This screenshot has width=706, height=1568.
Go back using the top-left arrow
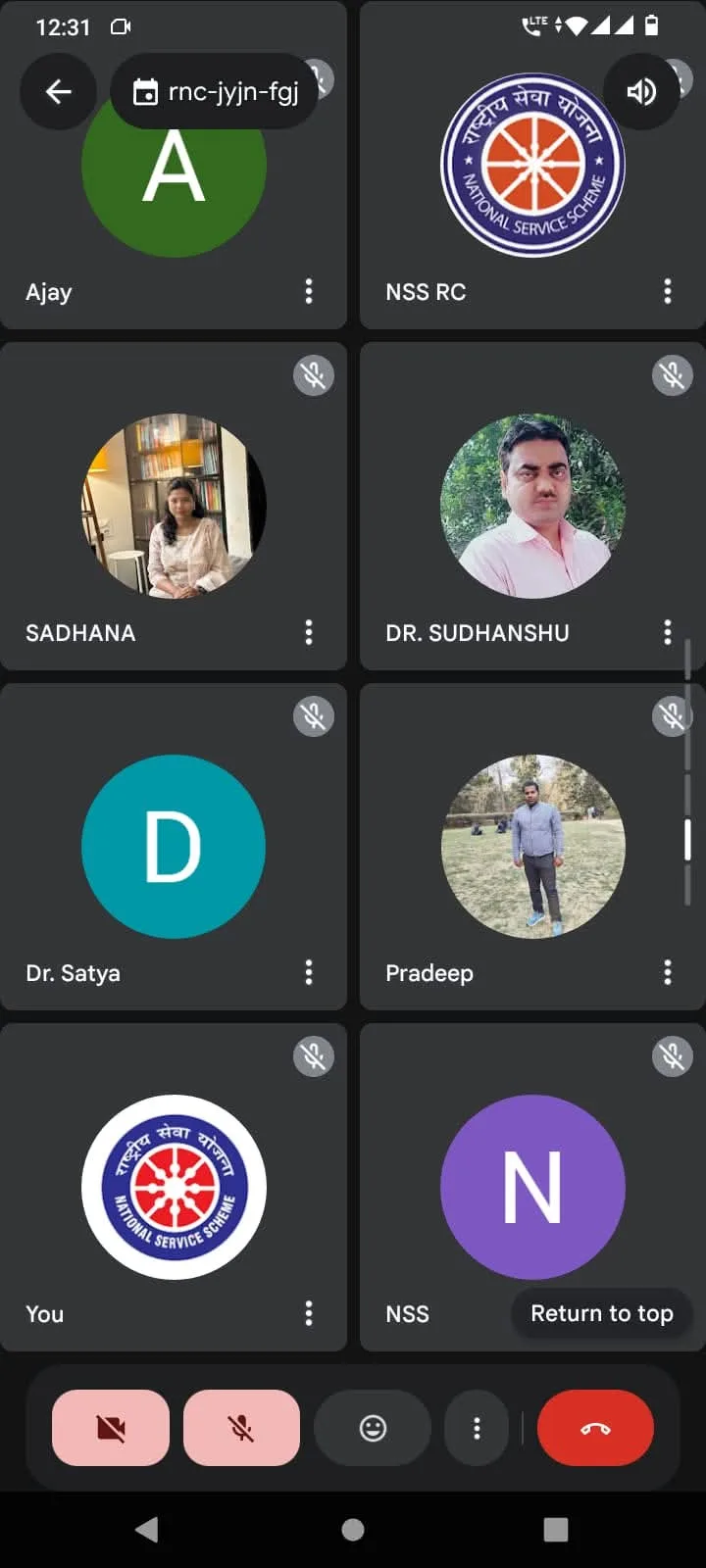[x=59, y=92]
